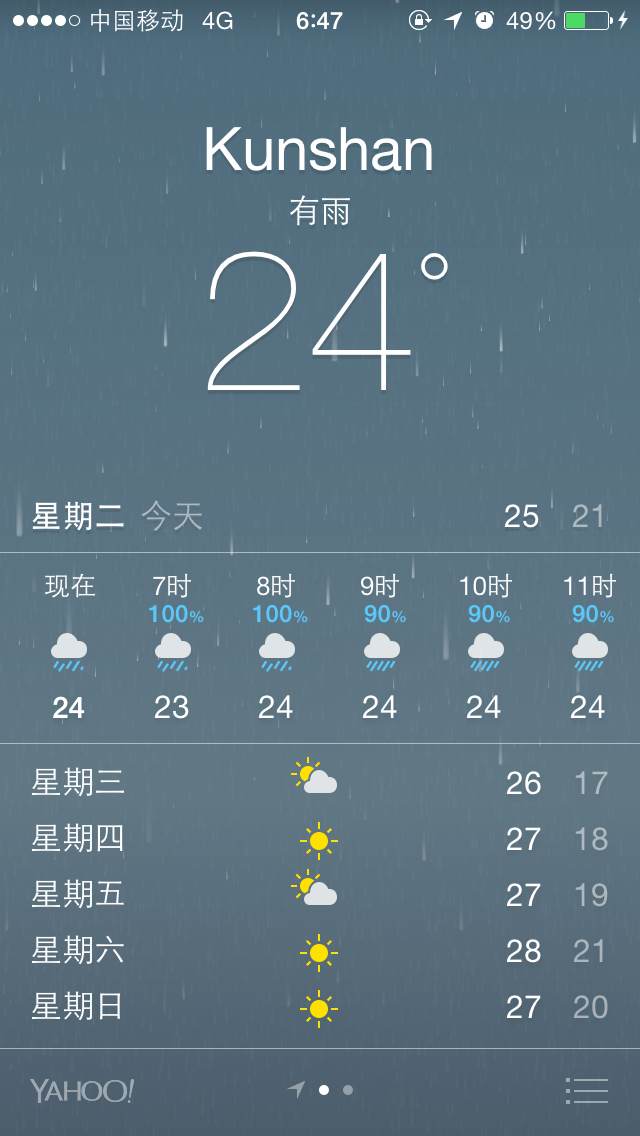Tap the page indicator dots
Screen dimensions: 640x1136
(334, 1090)
